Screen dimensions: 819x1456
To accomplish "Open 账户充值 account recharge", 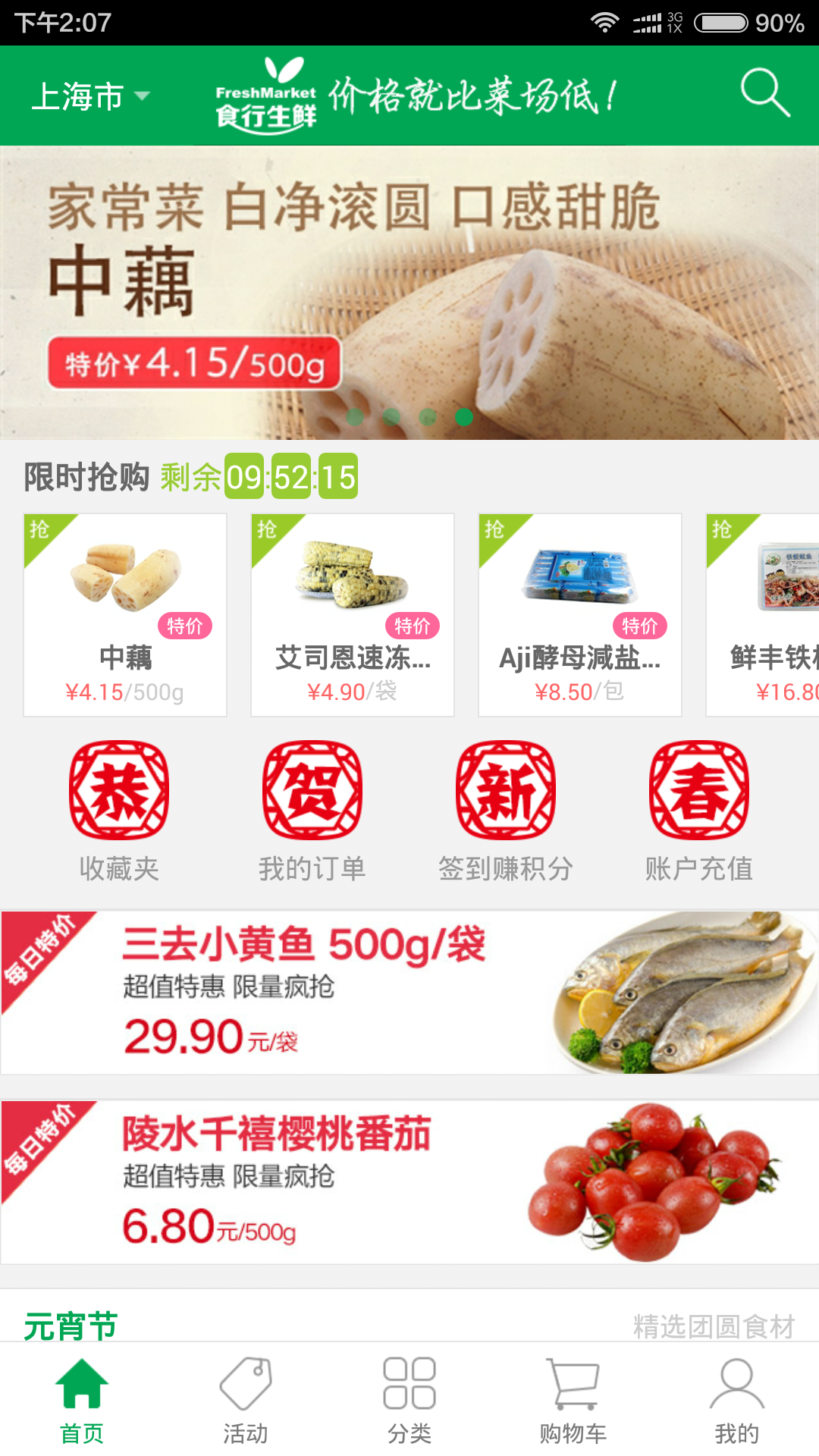I will tap(698, 811).
